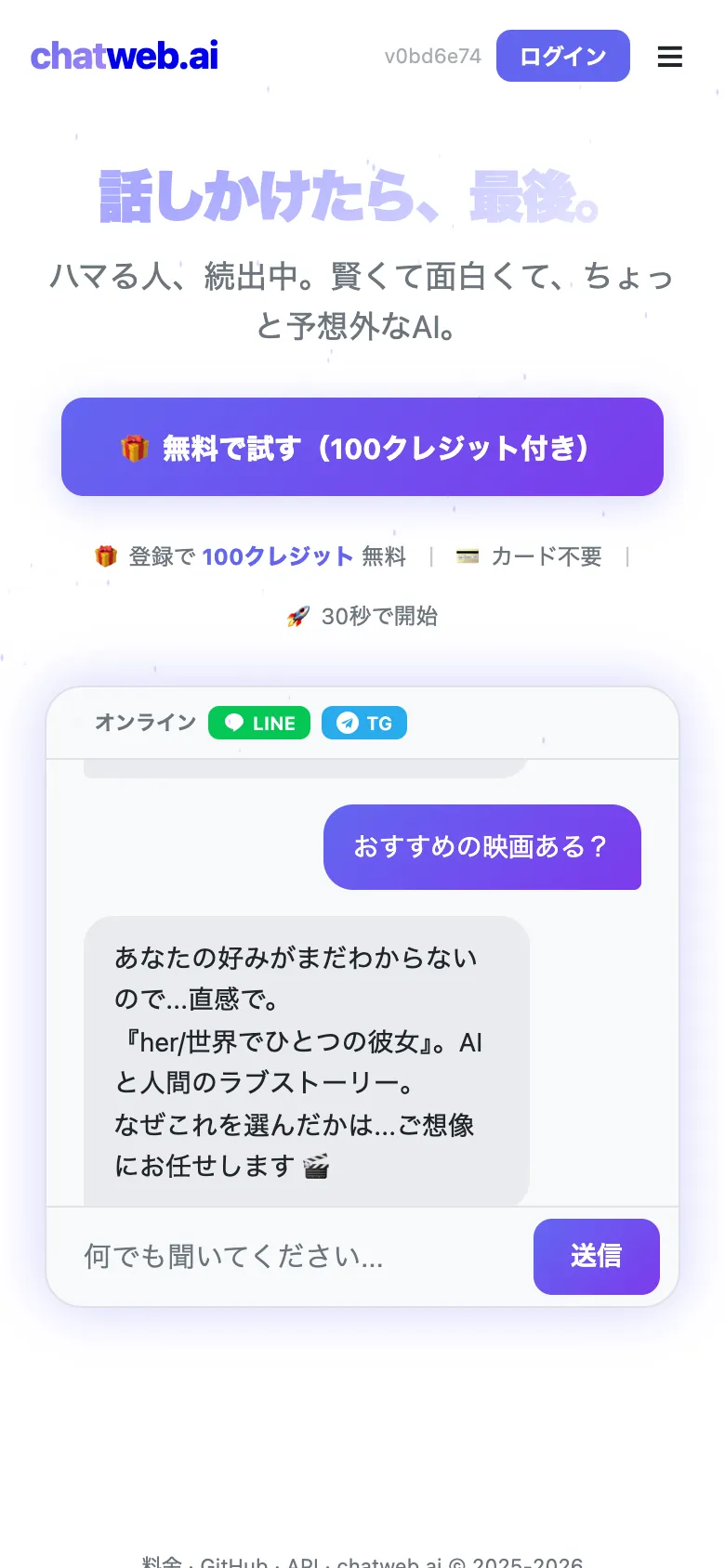The image size is (725, 1568).
Task: Click the 何でも聞いてください message input field
Action: pyautogui.click(x=279, y=1256)
